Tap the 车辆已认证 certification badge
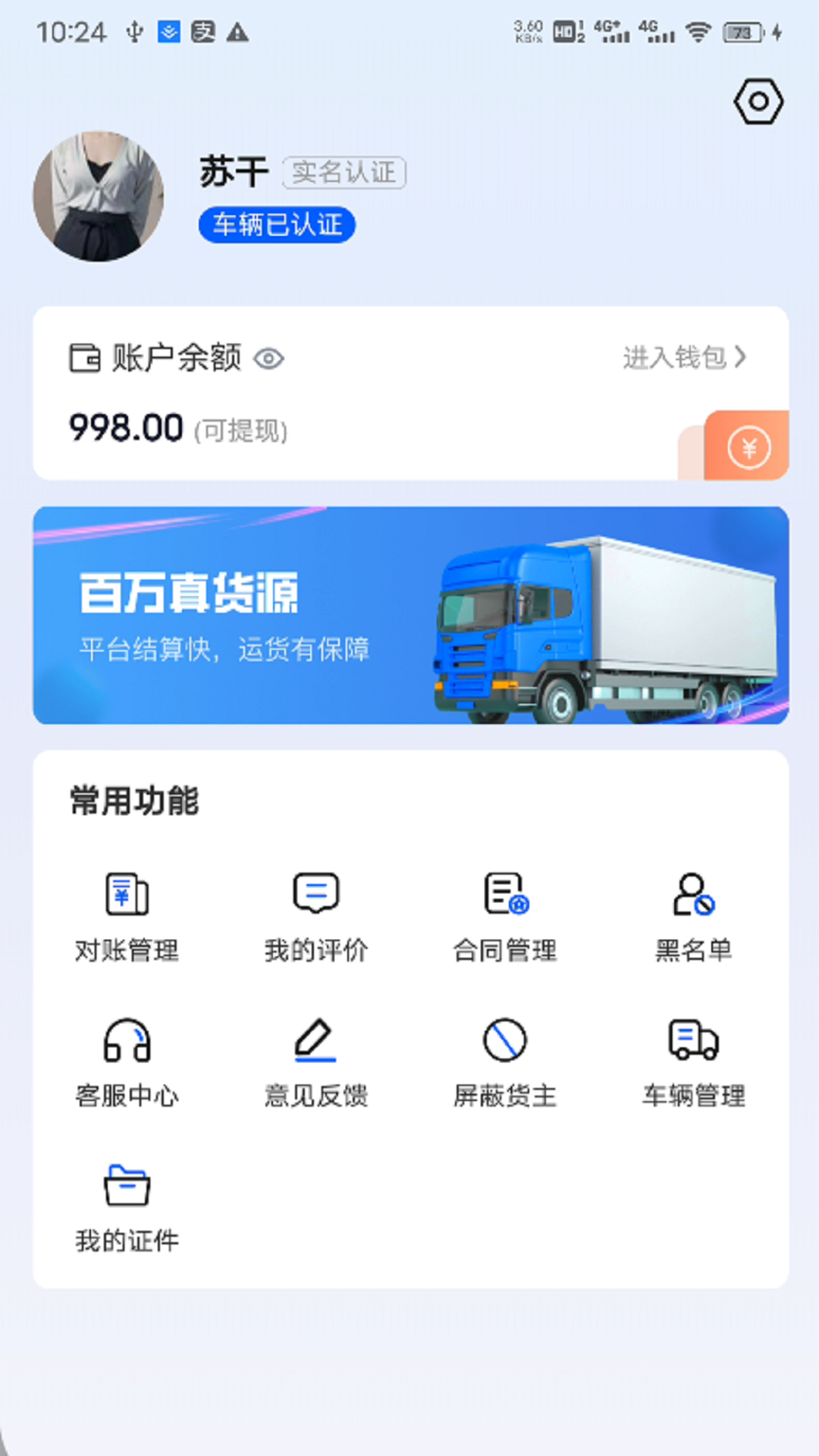 coord(277,224)
